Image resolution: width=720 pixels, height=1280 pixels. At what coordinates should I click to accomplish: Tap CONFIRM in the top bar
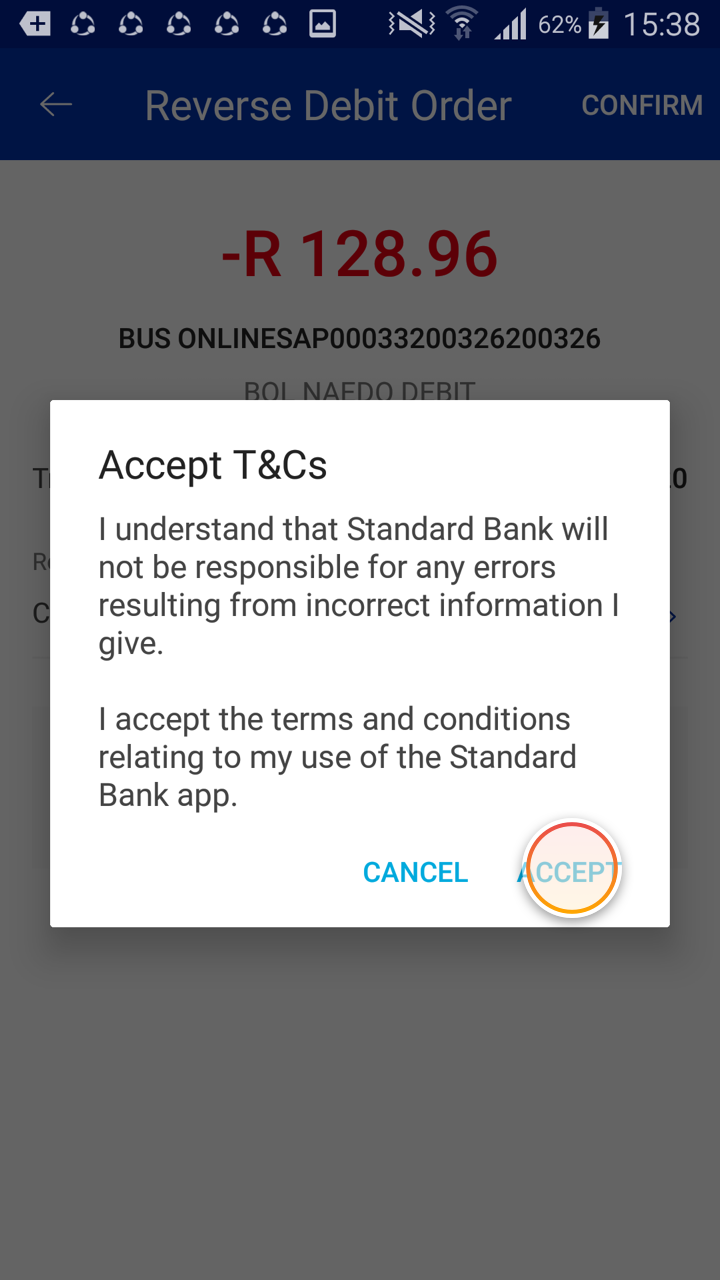coord(642,105)
